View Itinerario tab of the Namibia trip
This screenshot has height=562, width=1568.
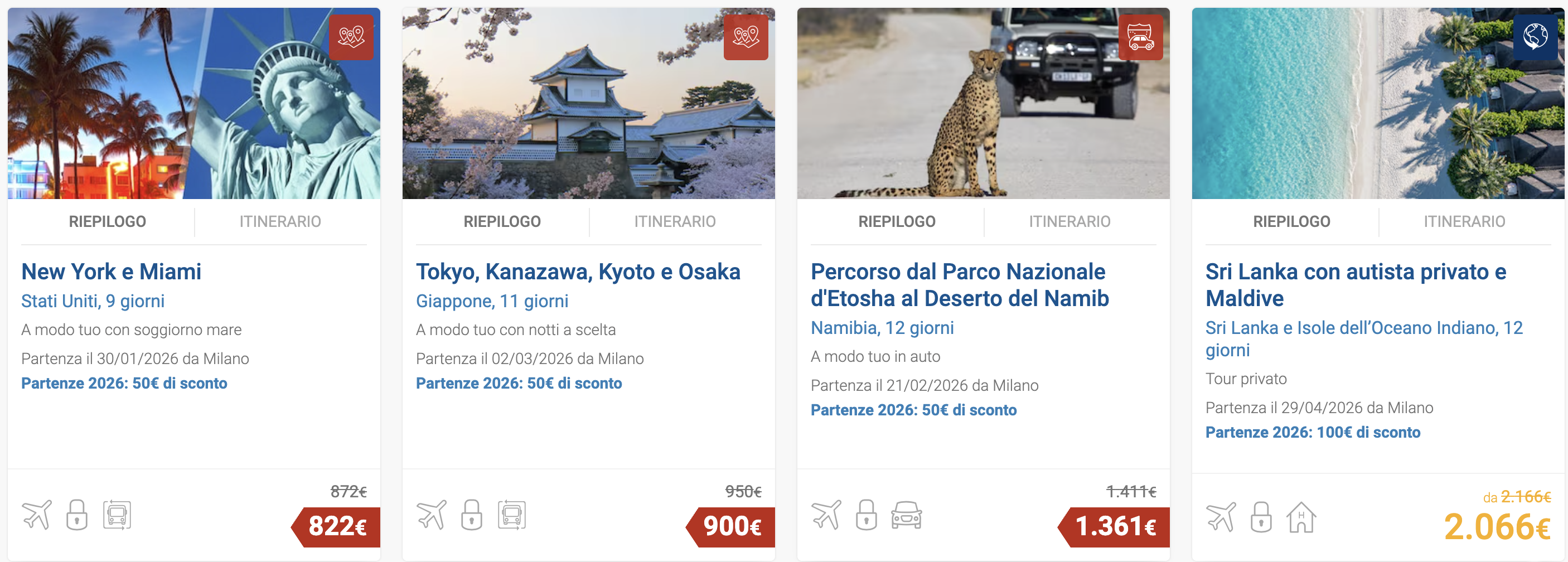tap(1069, 222)
